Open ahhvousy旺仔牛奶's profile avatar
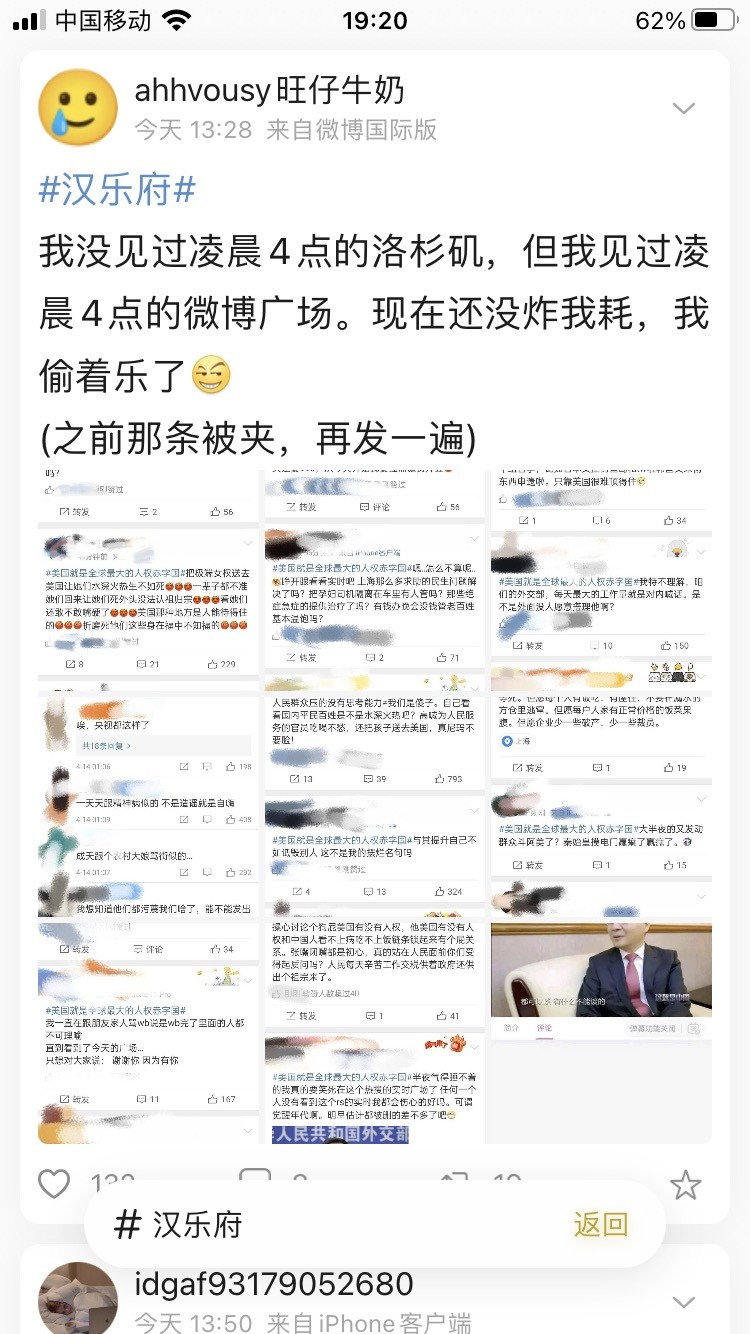 coord(77,107)
